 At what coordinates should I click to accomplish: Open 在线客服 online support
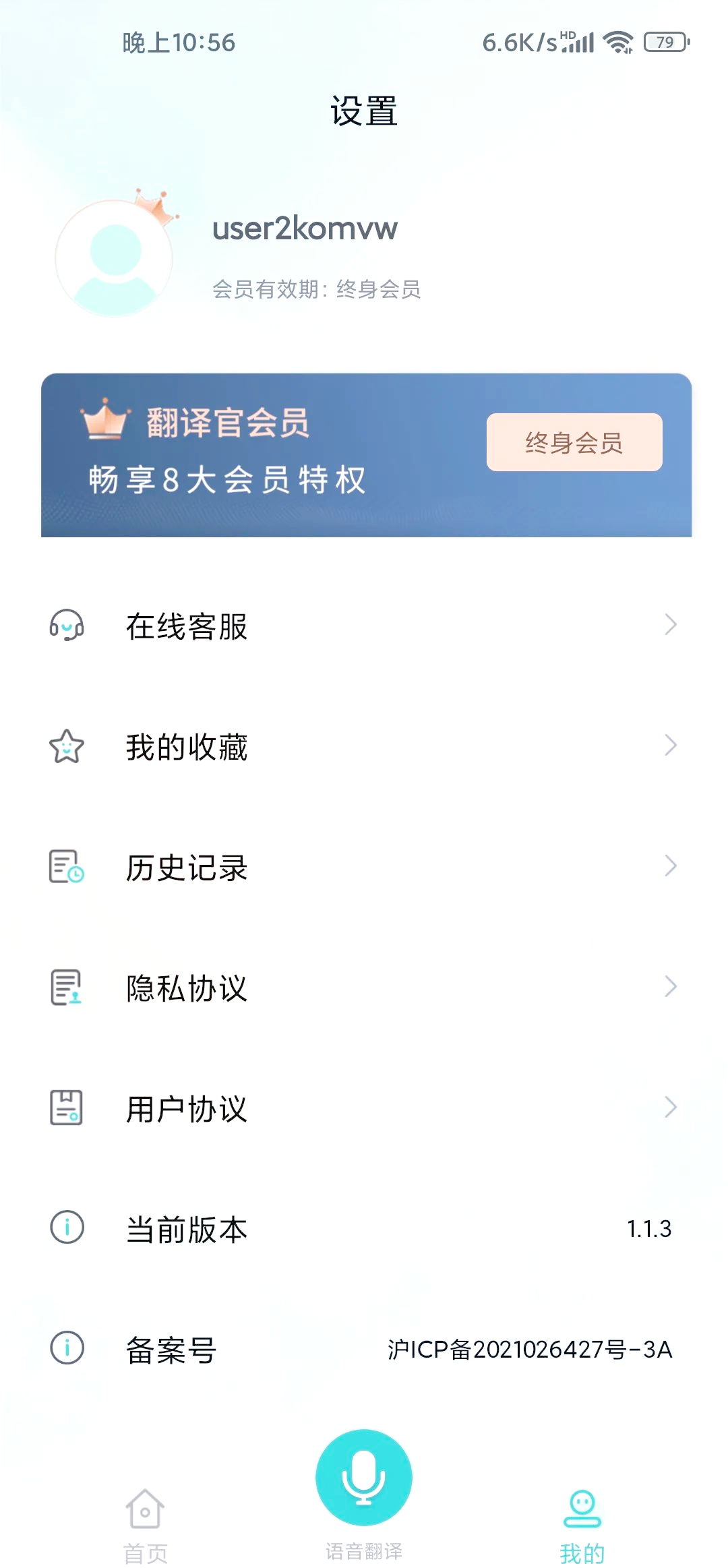click(x=364, y=626)
